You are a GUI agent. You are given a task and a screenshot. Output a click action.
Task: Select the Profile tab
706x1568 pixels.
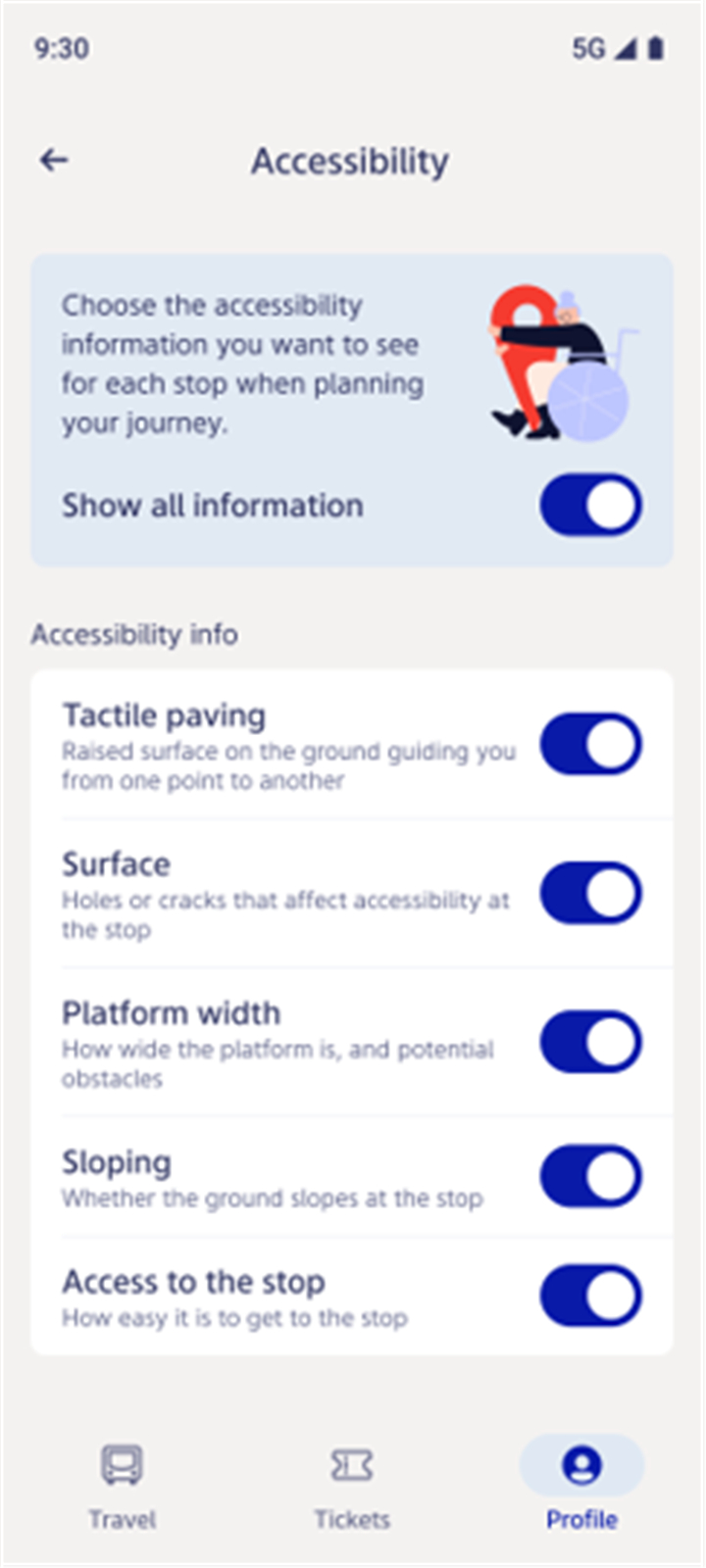pyautogui.click(x=581, y=1487)
